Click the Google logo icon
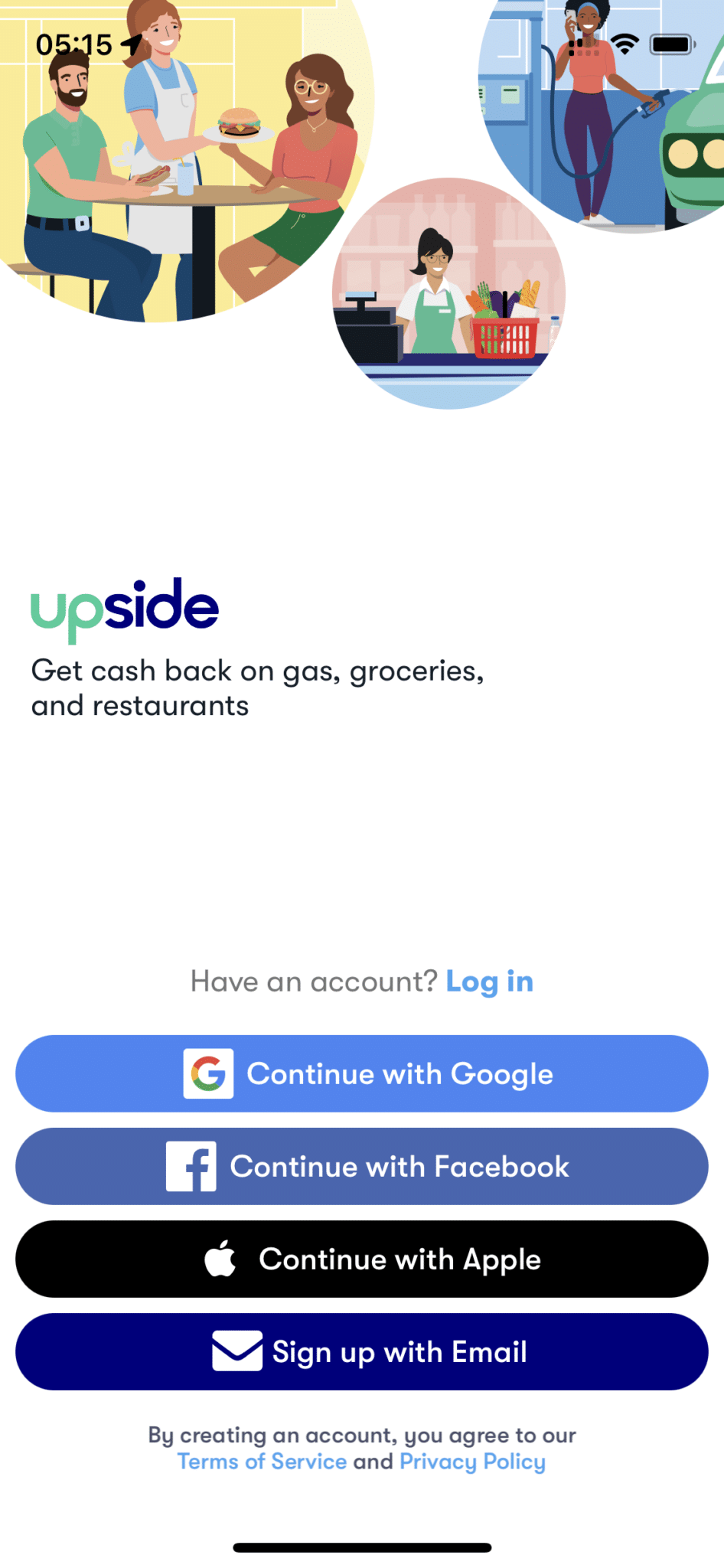The height and width of the screenshot is (1568, 724). 210,1073
